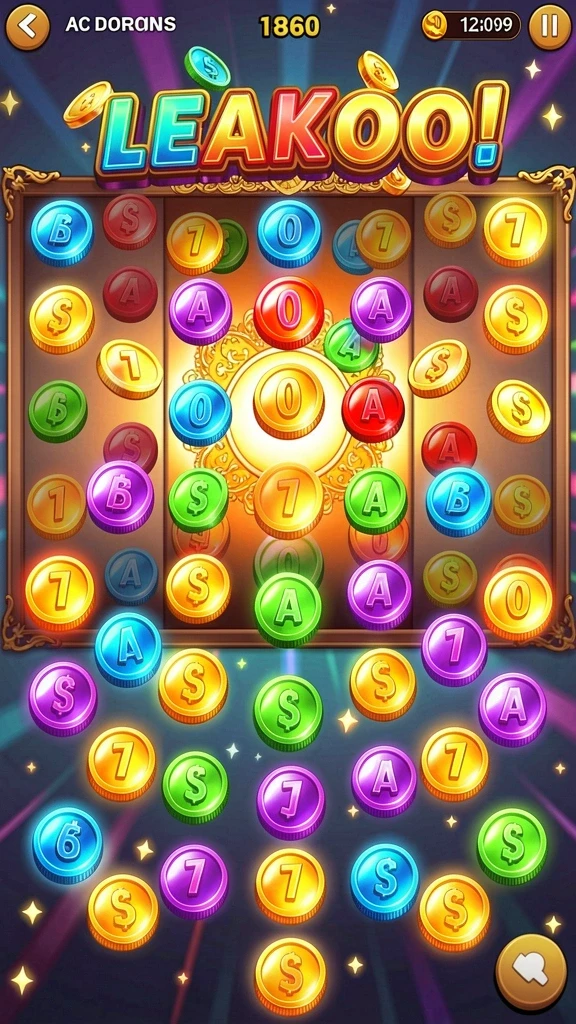
Task: Pause the game
Action: pos(549,27)
